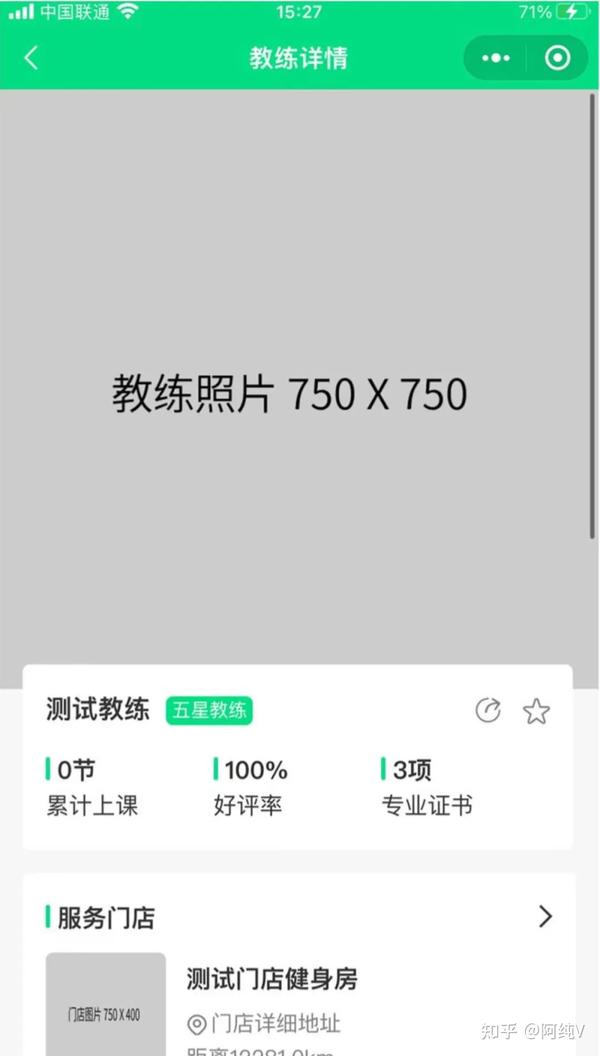View the store picture thumbnail
Image resolution: width=600 pixels, height=1056 pixels.
click(106, 1003)
